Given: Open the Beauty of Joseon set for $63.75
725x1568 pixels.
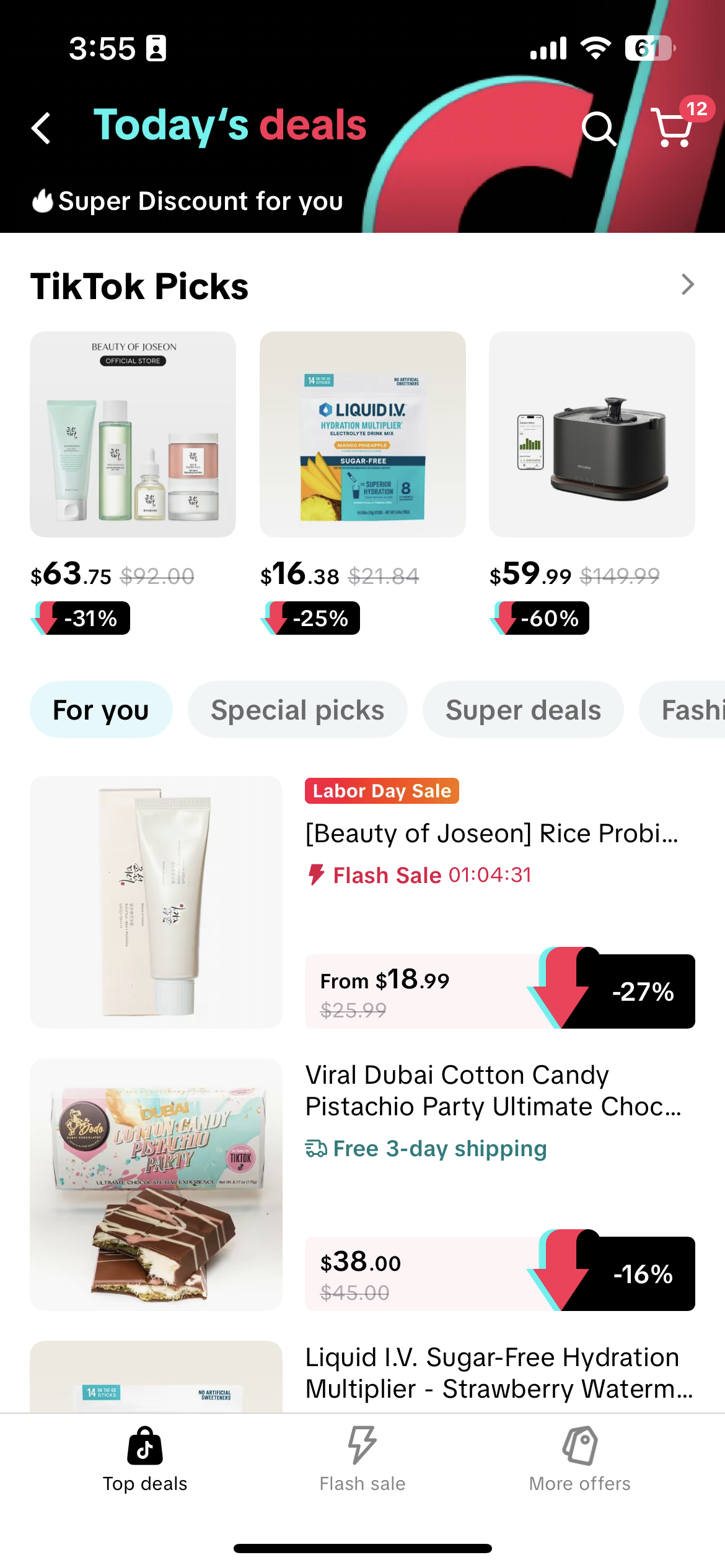Looking at the screenshot, I should (x=133, y=435).
